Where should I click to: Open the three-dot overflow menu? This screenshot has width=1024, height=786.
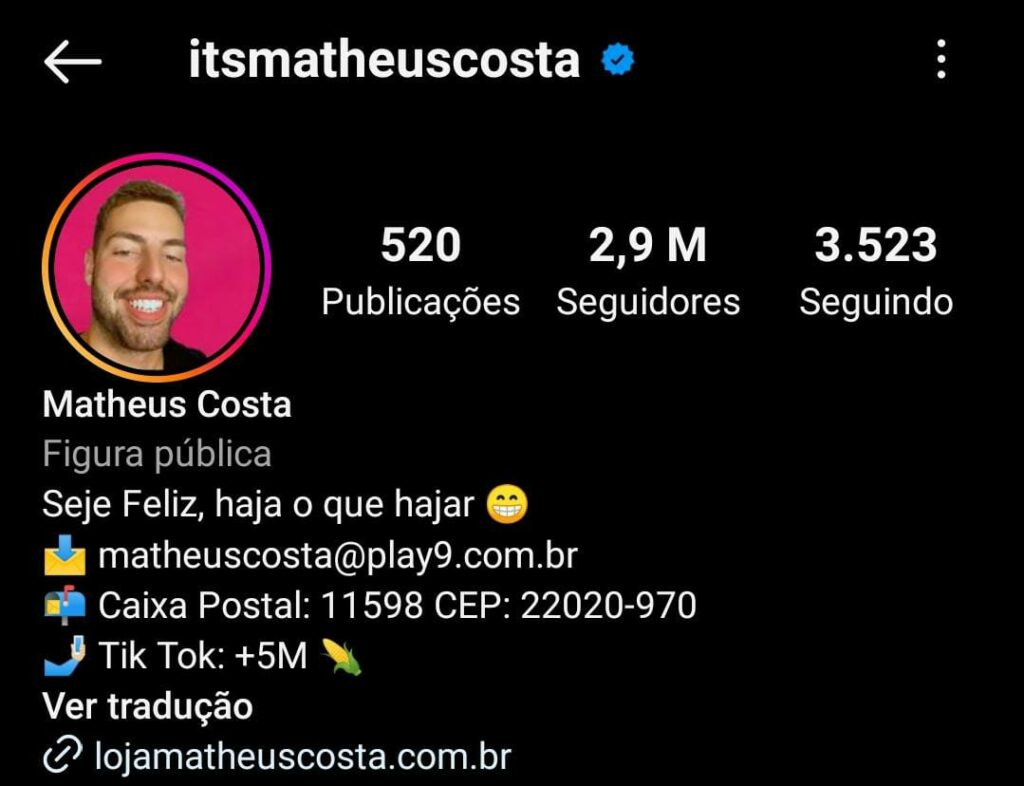tap(940, 61)
